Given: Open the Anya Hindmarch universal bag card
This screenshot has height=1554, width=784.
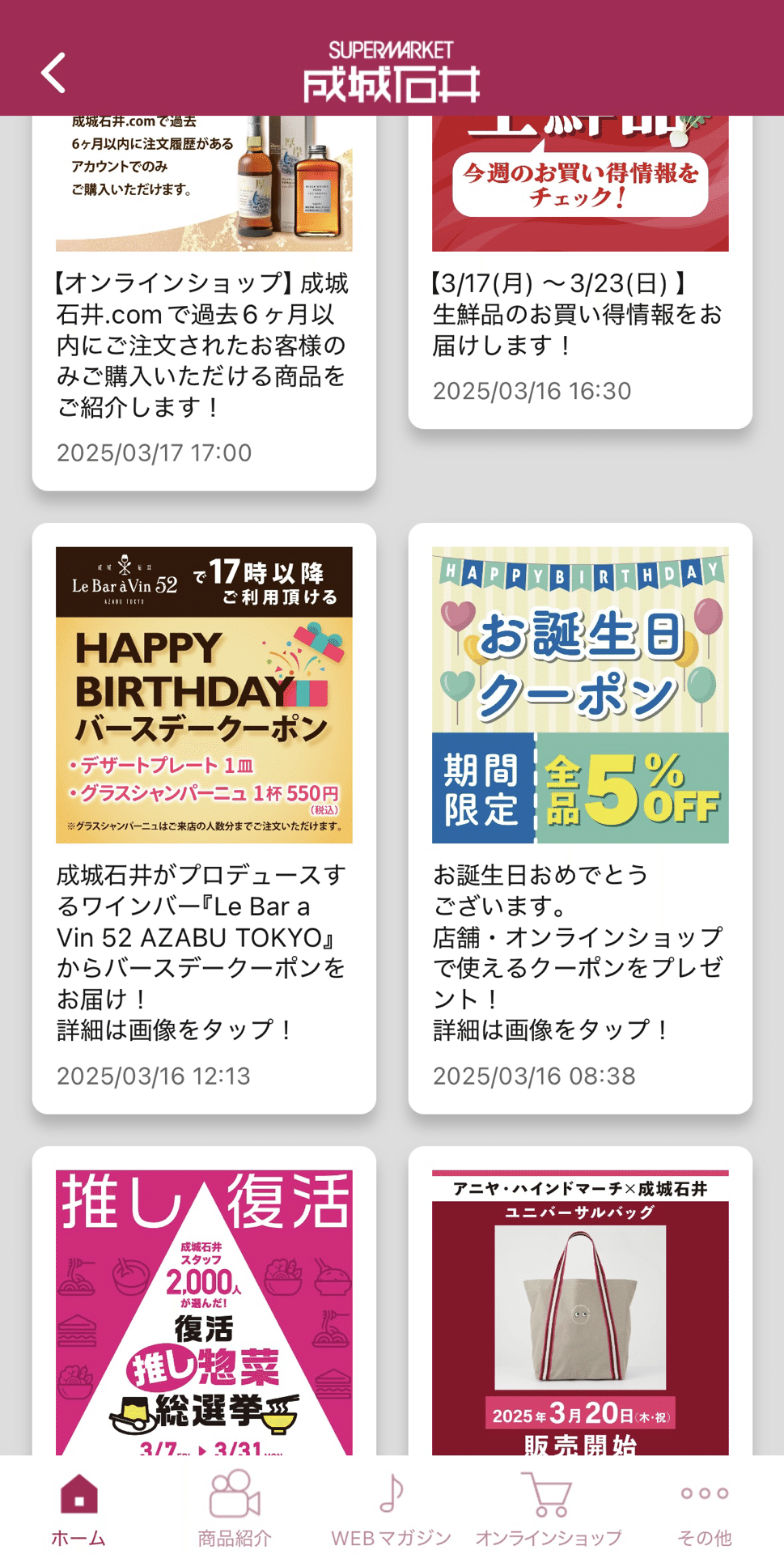Looking at the screenshot, I should click(579, 1311).
